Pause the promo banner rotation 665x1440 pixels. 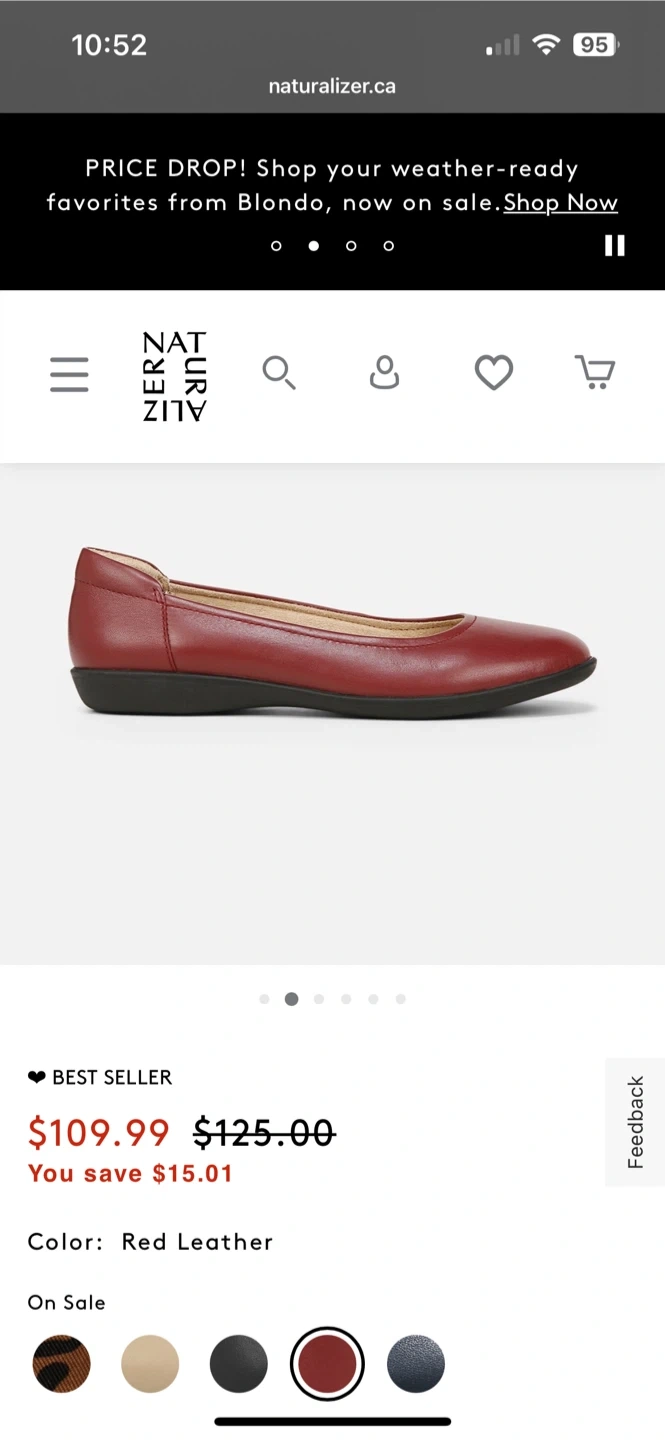pyautogui.click(x=615, y=246)
